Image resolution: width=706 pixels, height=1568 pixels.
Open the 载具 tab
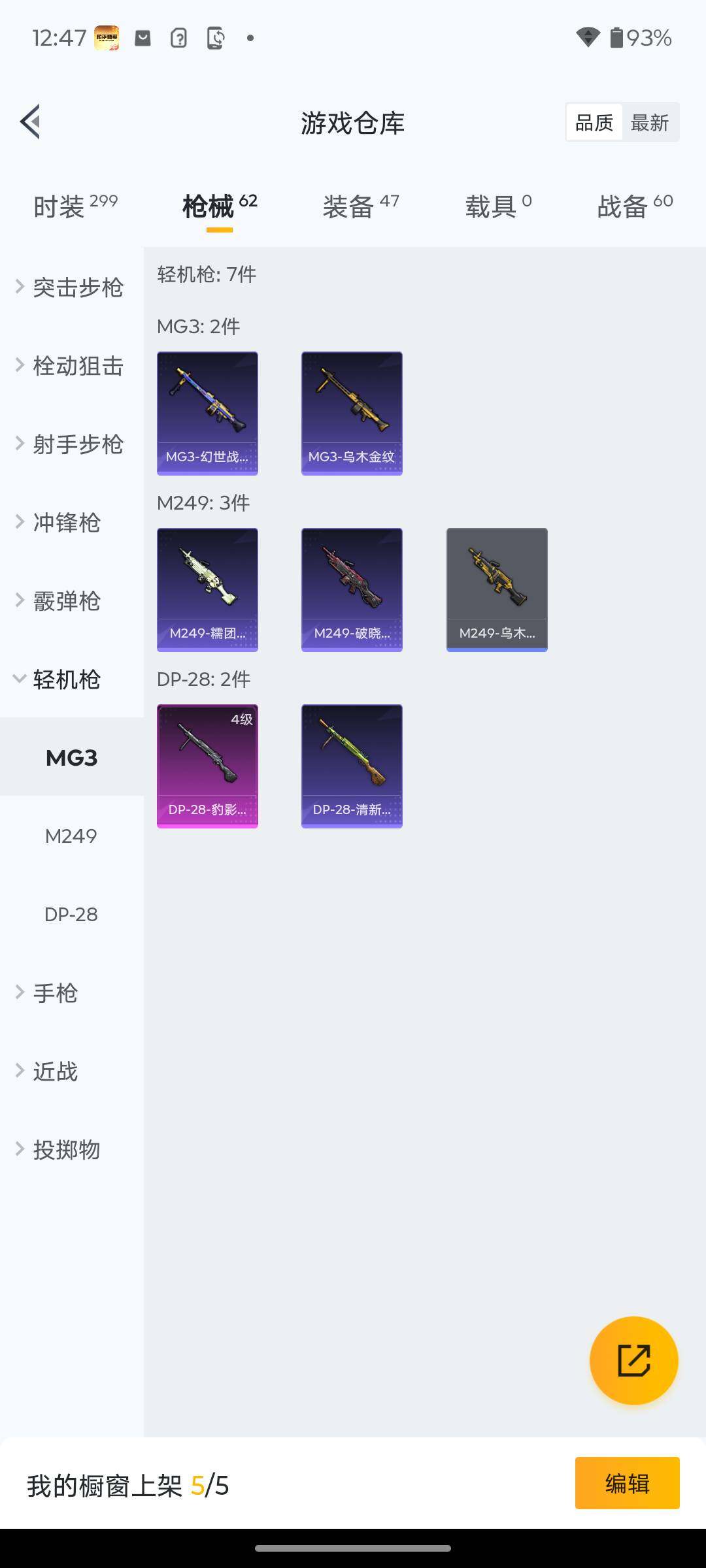click(498, 206)
